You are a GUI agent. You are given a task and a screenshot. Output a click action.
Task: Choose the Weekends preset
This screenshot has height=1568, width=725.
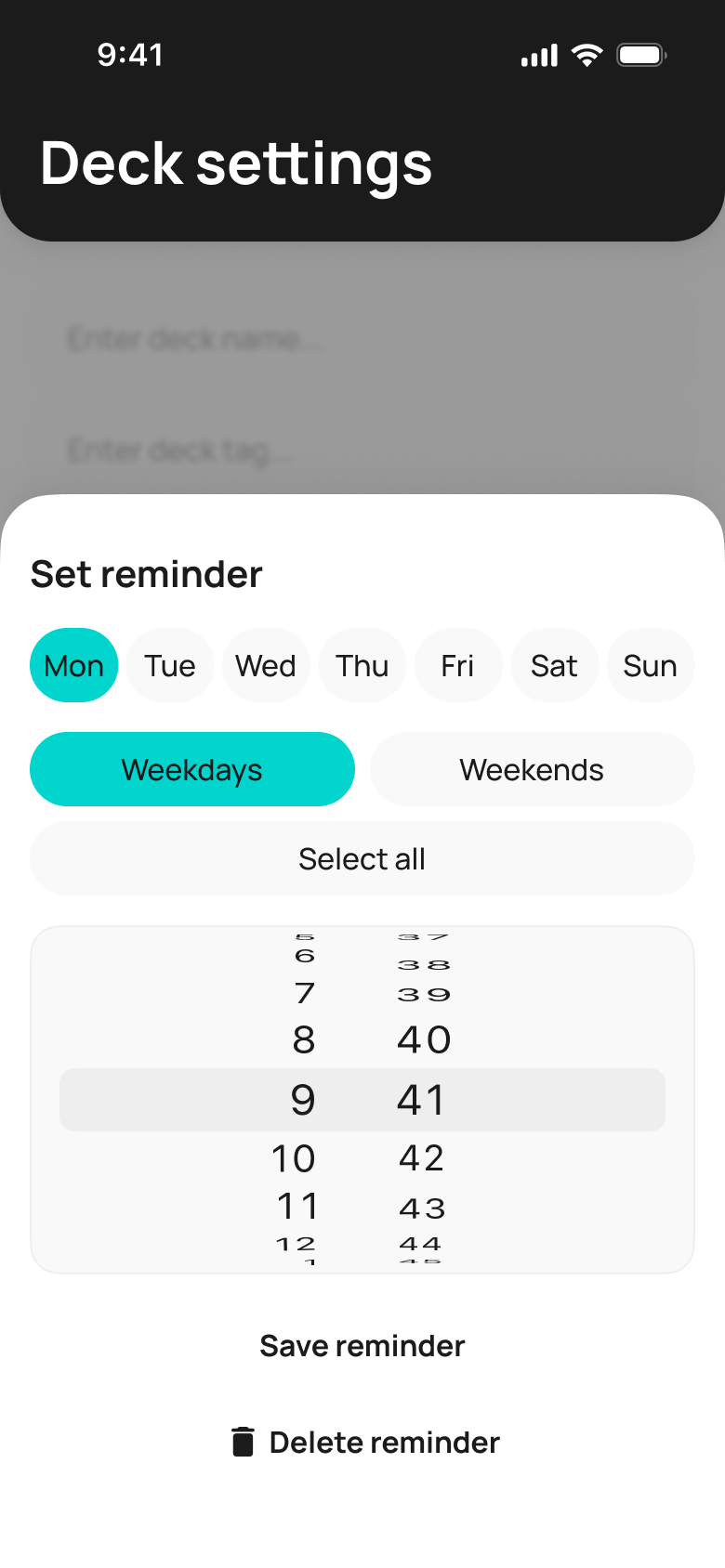pyautogui.click(x=532, y=769)
